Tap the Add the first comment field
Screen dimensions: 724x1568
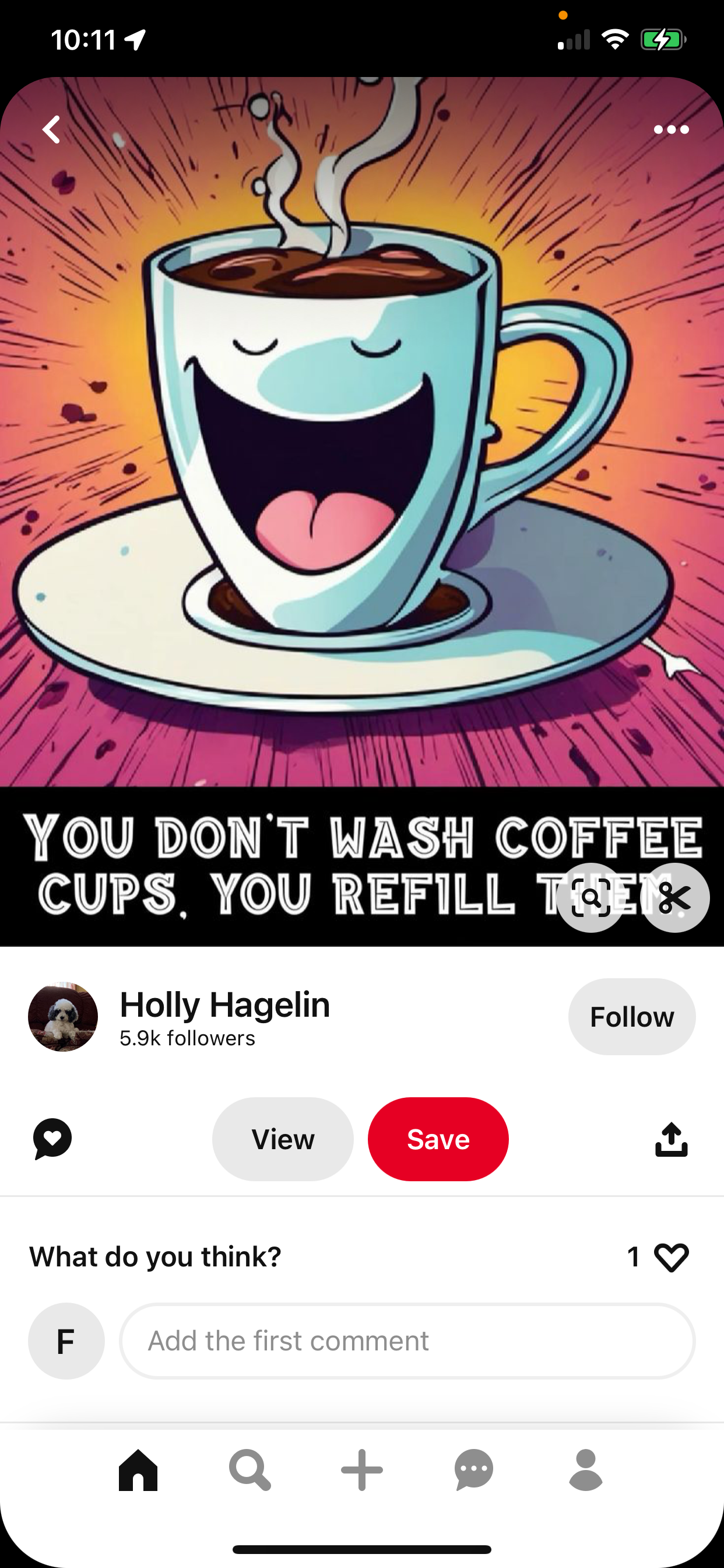[x=407, y=1341]
